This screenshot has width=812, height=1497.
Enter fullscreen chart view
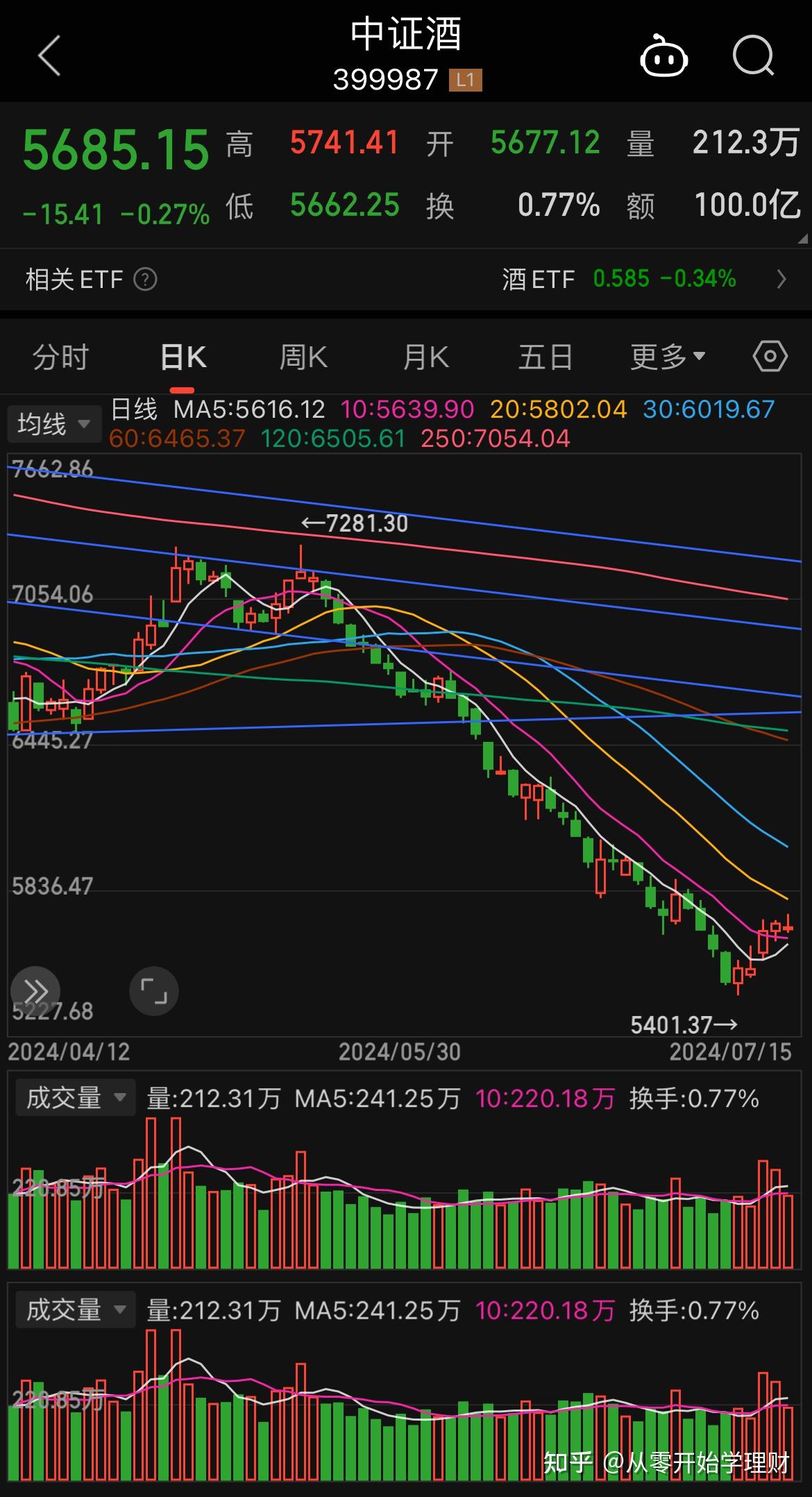pos(154,990)
